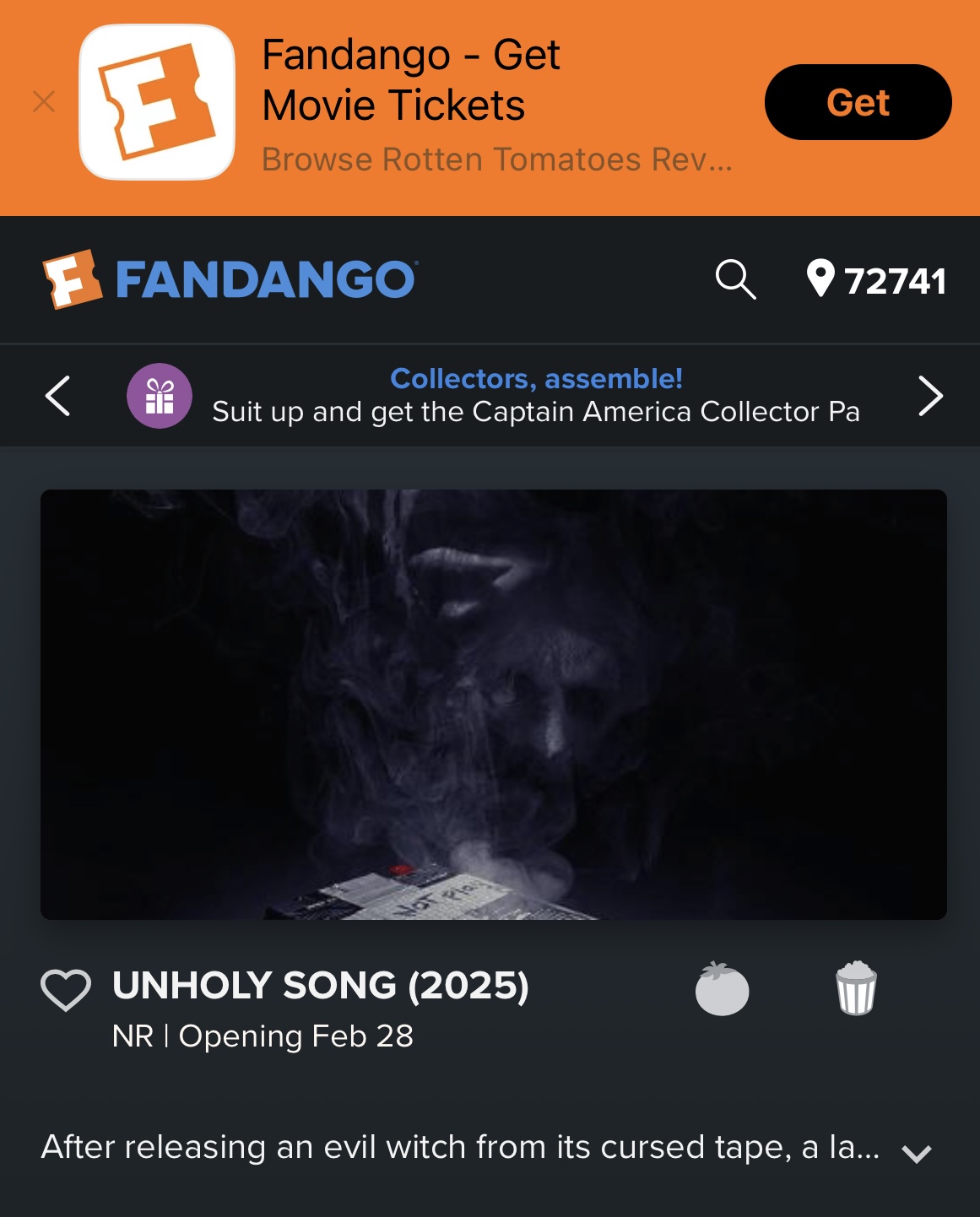
Task: Show next promo announcement
Action: [x=929, y=396]
